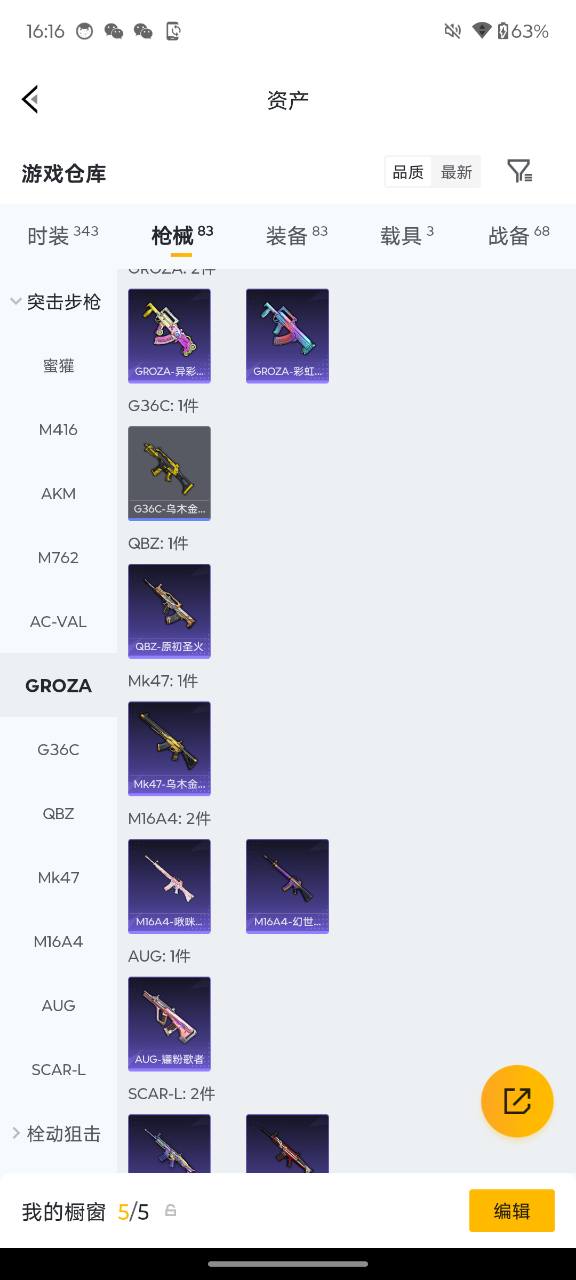Select SCAR-L in the side list
Viewport: 576px width, 1280px height.
click(x=58, y=1069)
